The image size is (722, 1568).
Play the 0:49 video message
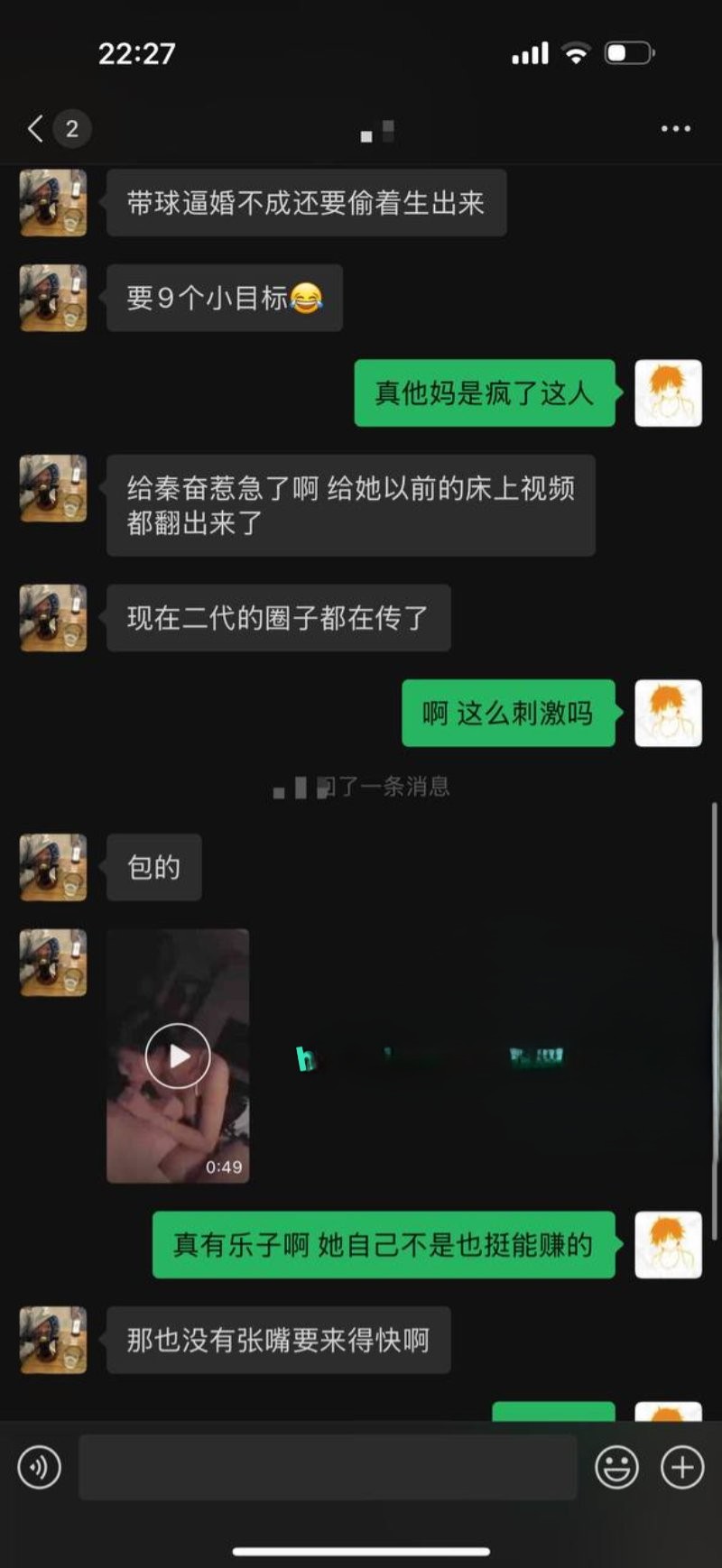click(x=178, y=1056)
